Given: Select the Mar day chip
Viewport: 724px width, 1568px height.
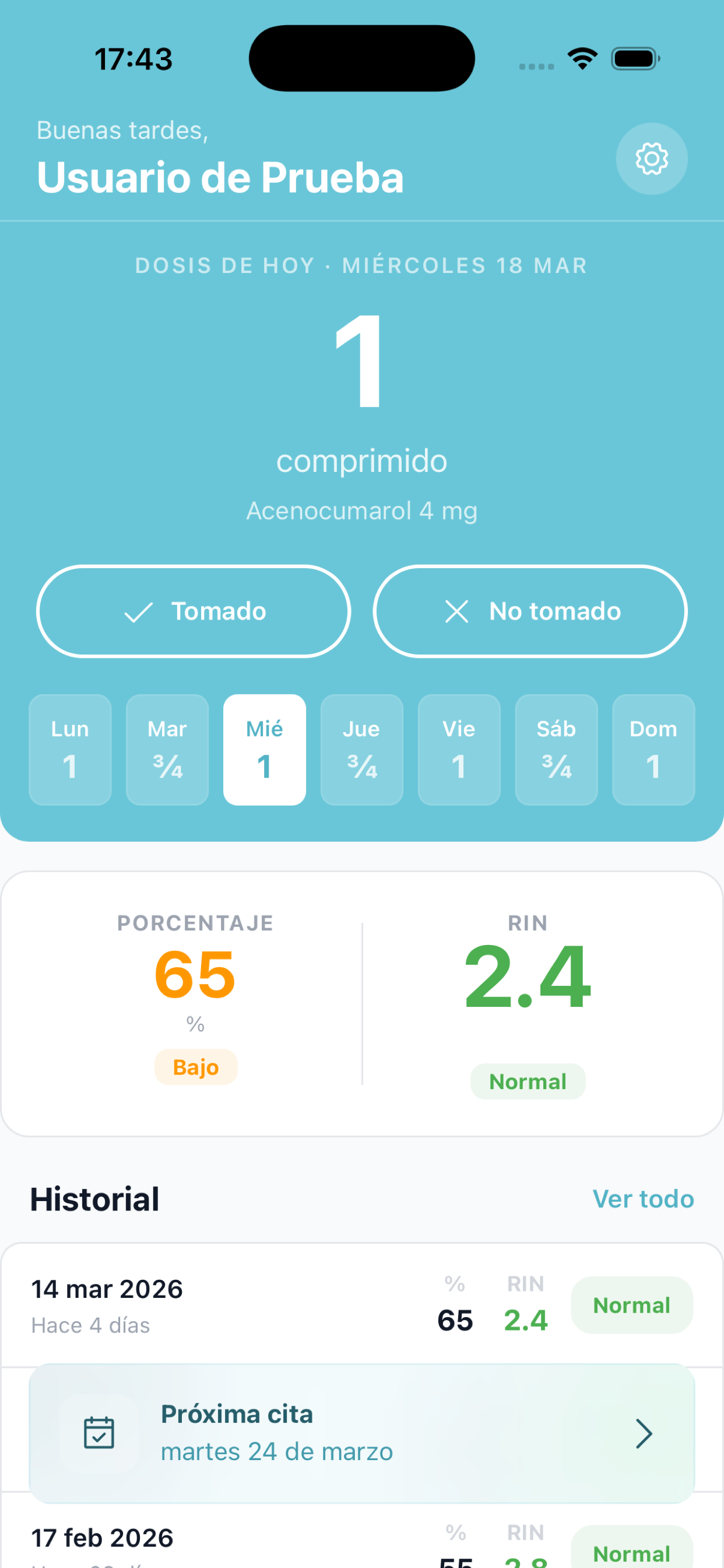Looking at the screenshot, I should point(167,750).
